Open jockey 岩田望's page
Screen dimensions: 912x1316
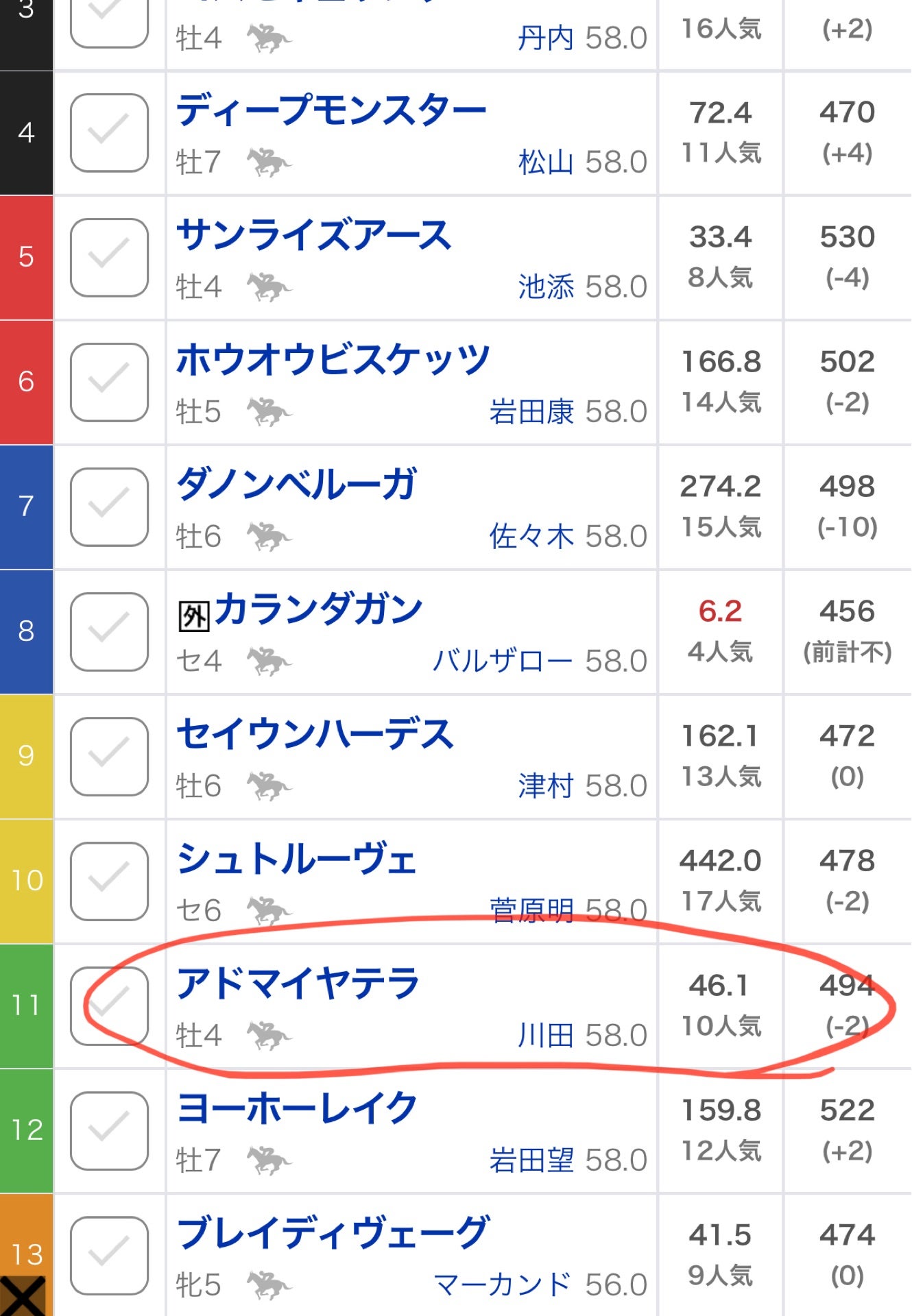(x=531, y=1160)
